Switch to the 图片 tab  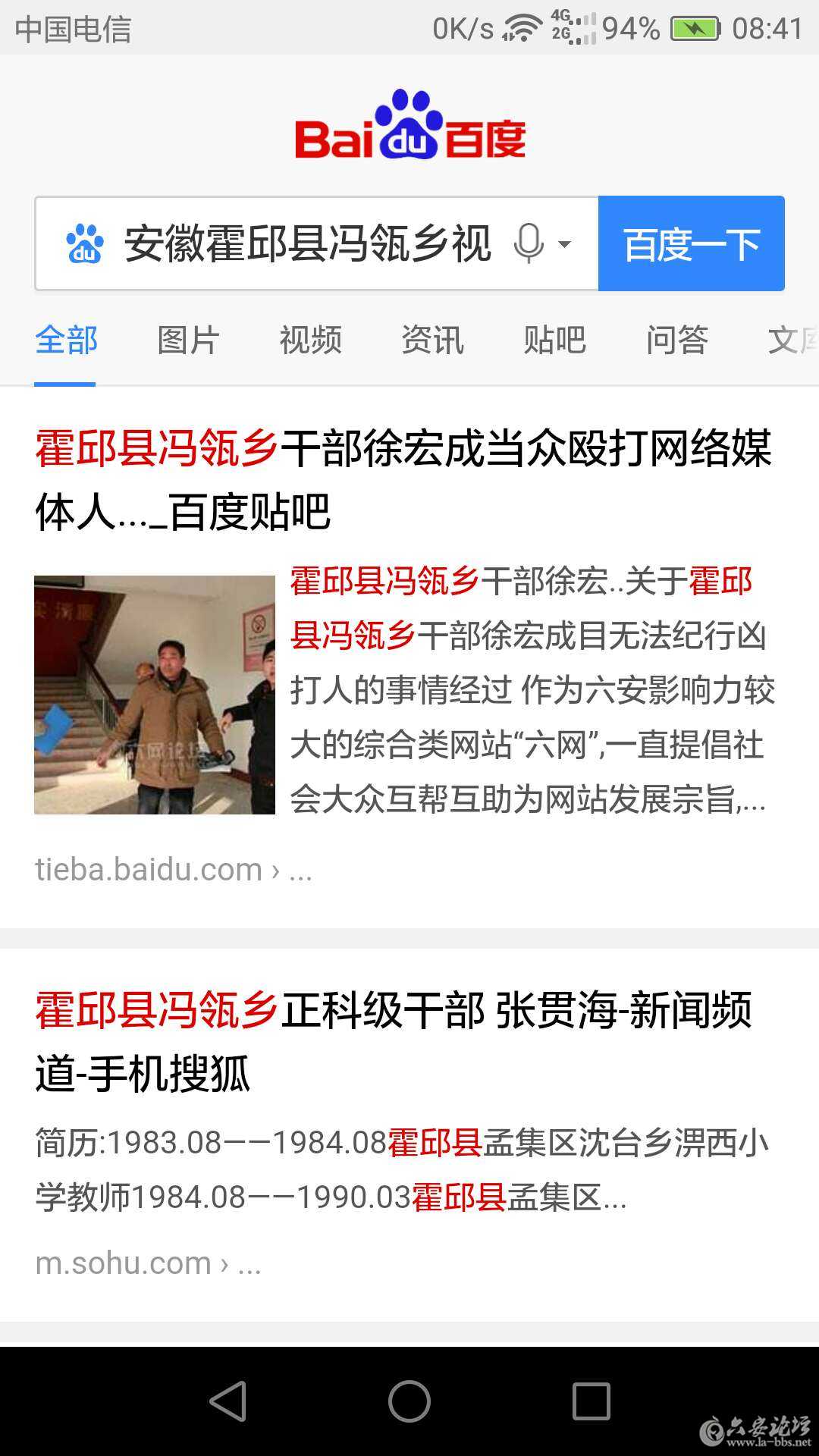(x=188, y=340)
